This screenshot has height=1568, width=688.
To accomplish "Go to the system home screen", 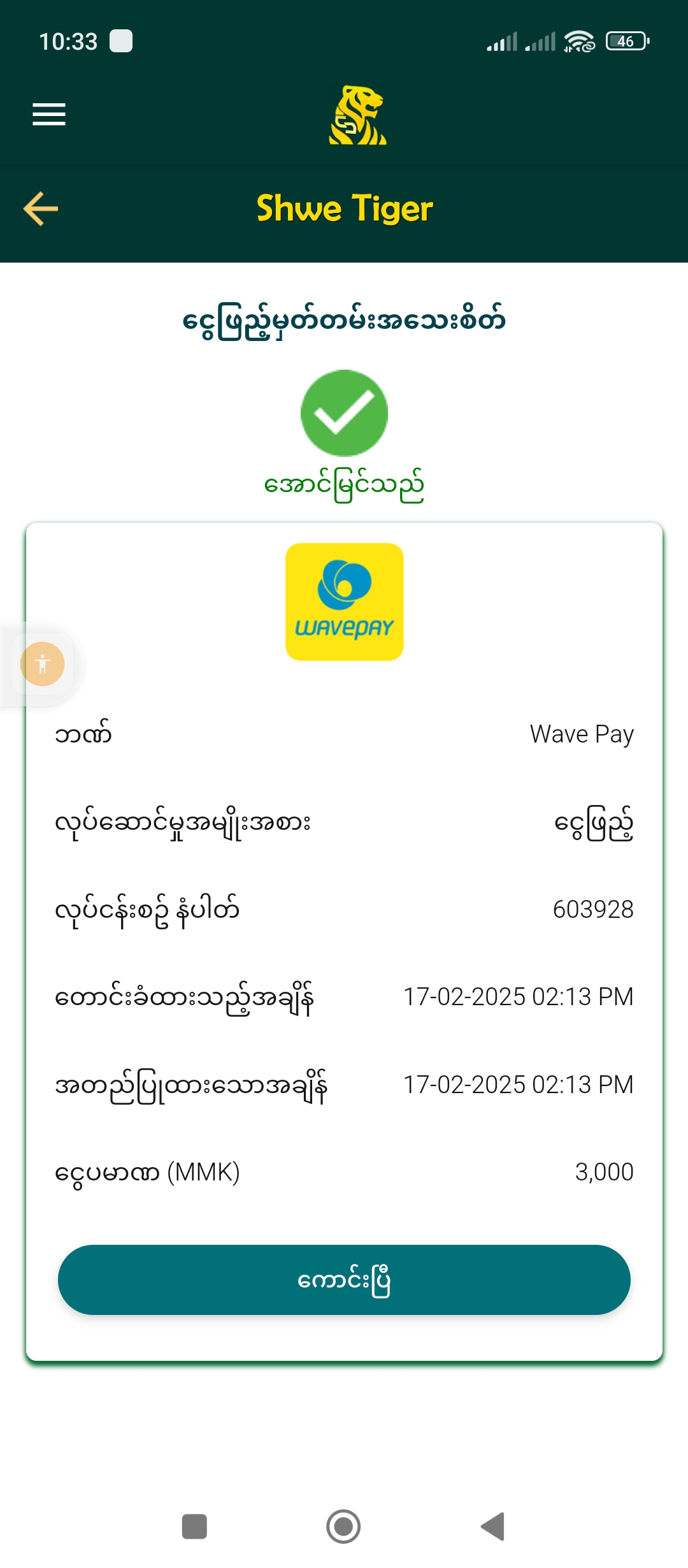I will pyautogui.click(x=343, y=1527).
